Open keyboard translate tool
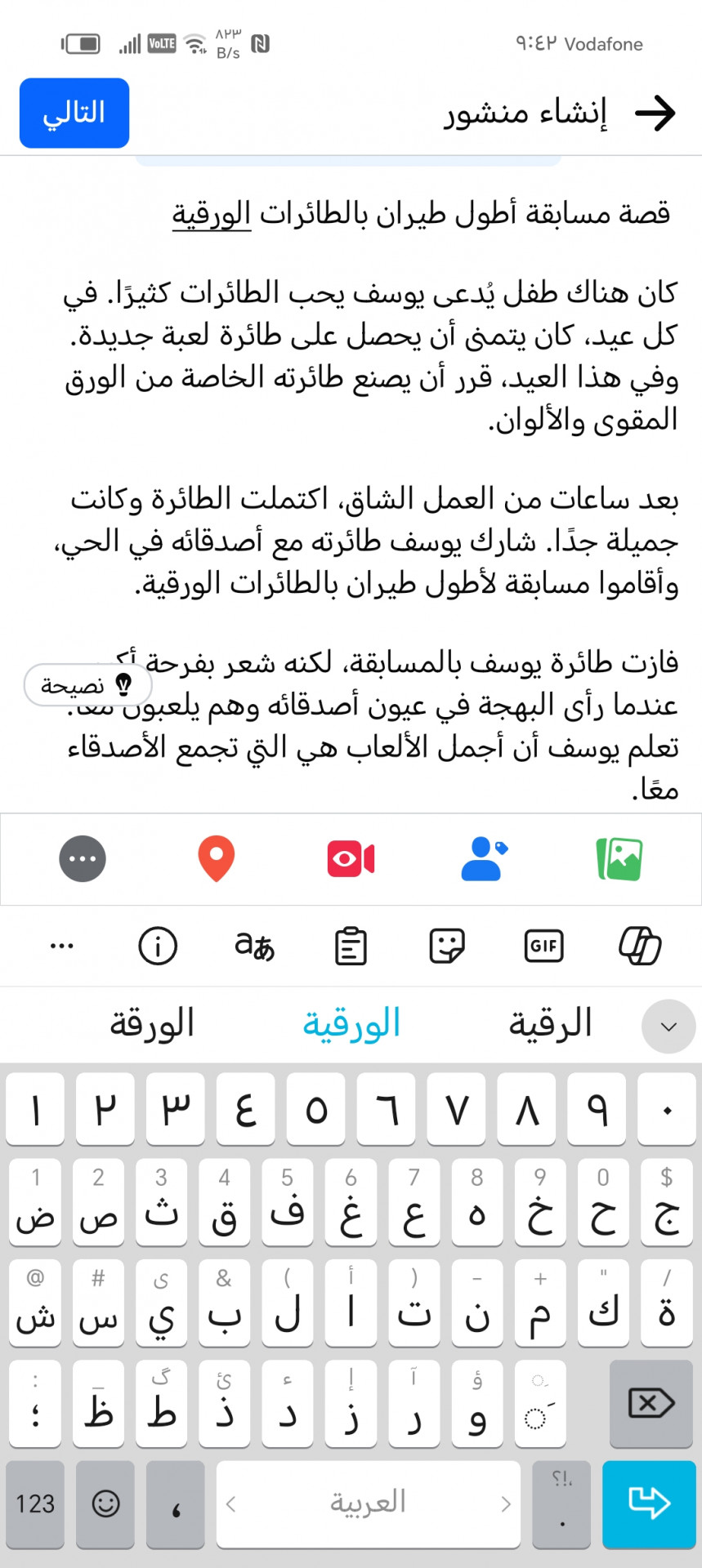702x1568 pixels. point(254,947)
